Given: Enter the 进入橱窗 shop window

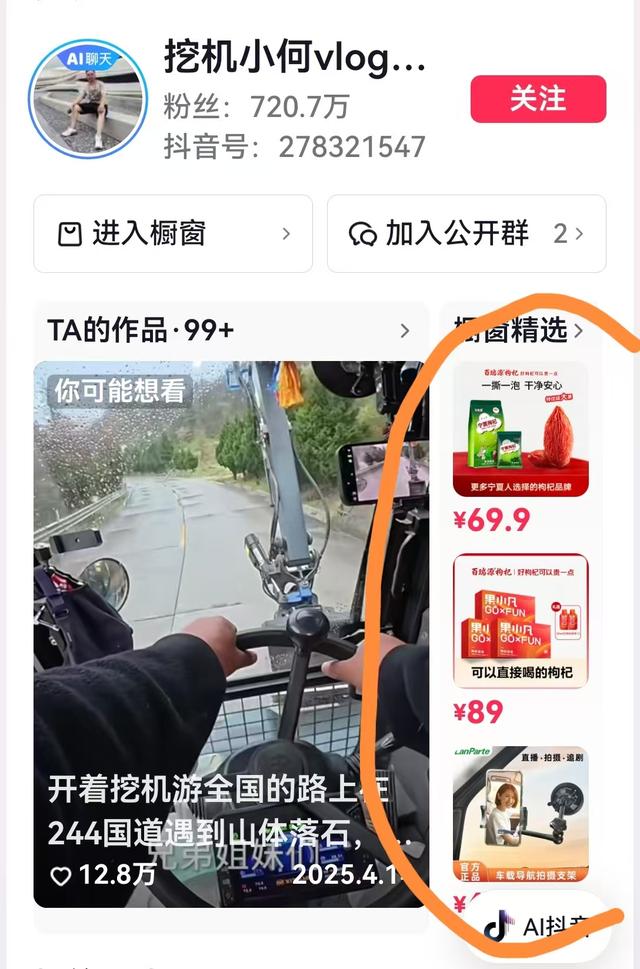Looking at the screenshot, I should pos(173,234).
